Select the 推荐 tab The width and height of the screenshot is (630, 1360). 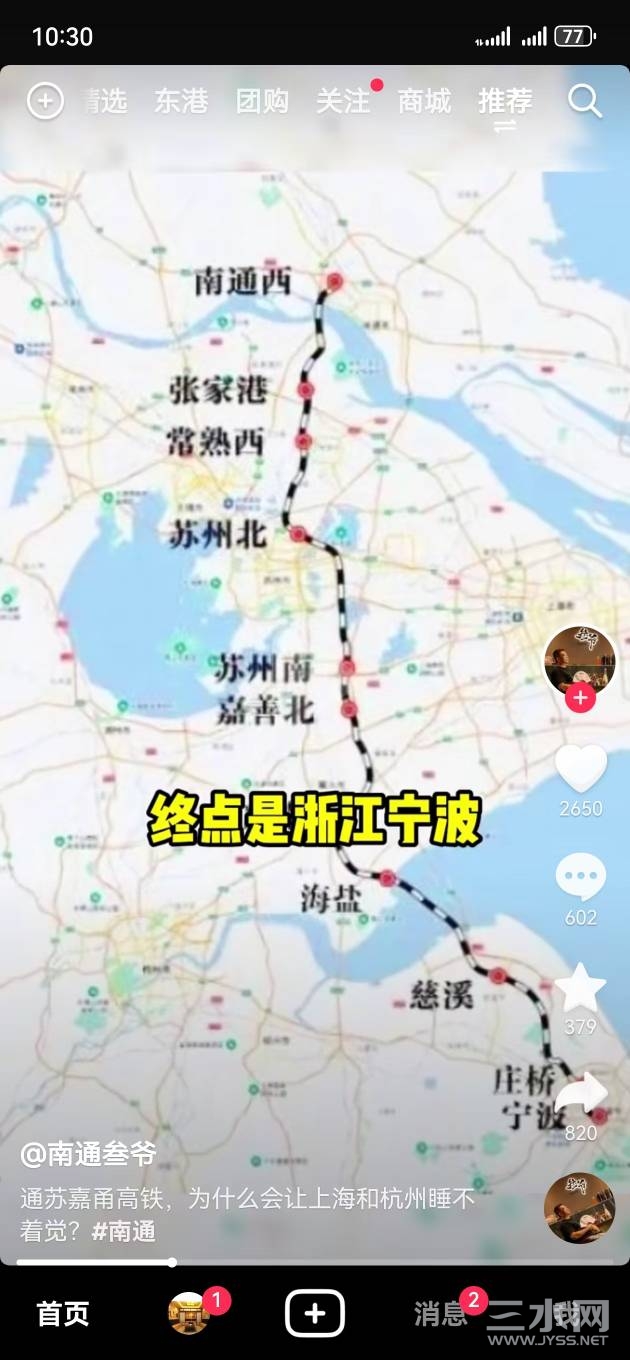505,101
